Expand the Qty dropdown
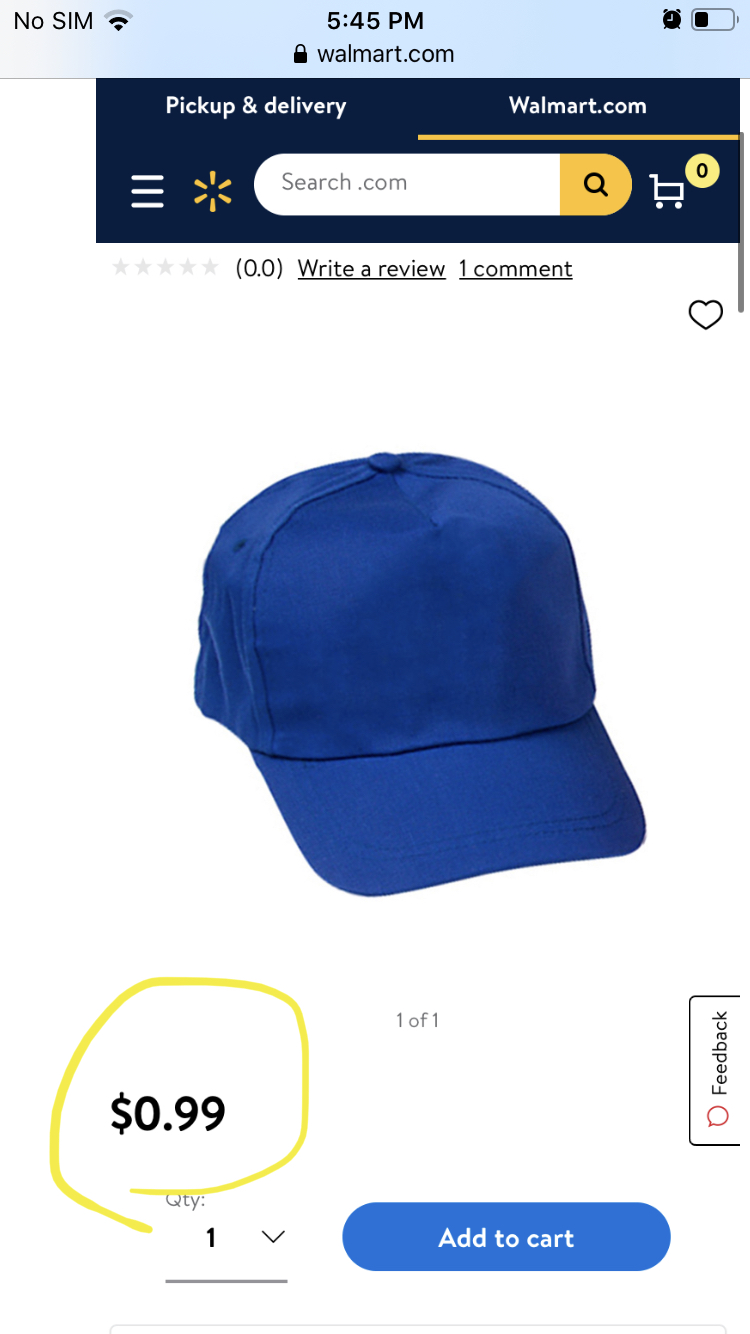The image size is (750, 1334). click(x=227, y=1238)
